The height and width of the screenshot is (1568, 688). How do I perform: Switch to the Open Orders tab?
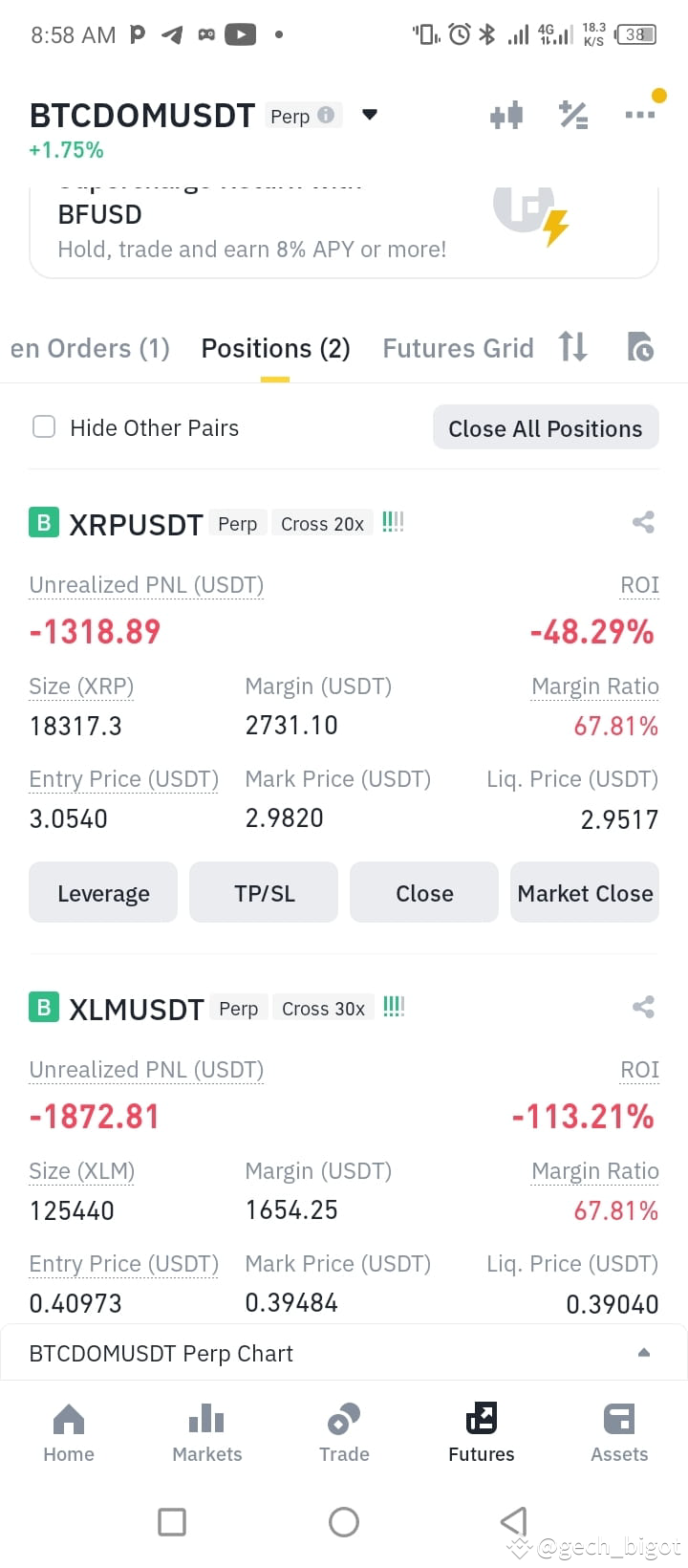coord(90,347)
